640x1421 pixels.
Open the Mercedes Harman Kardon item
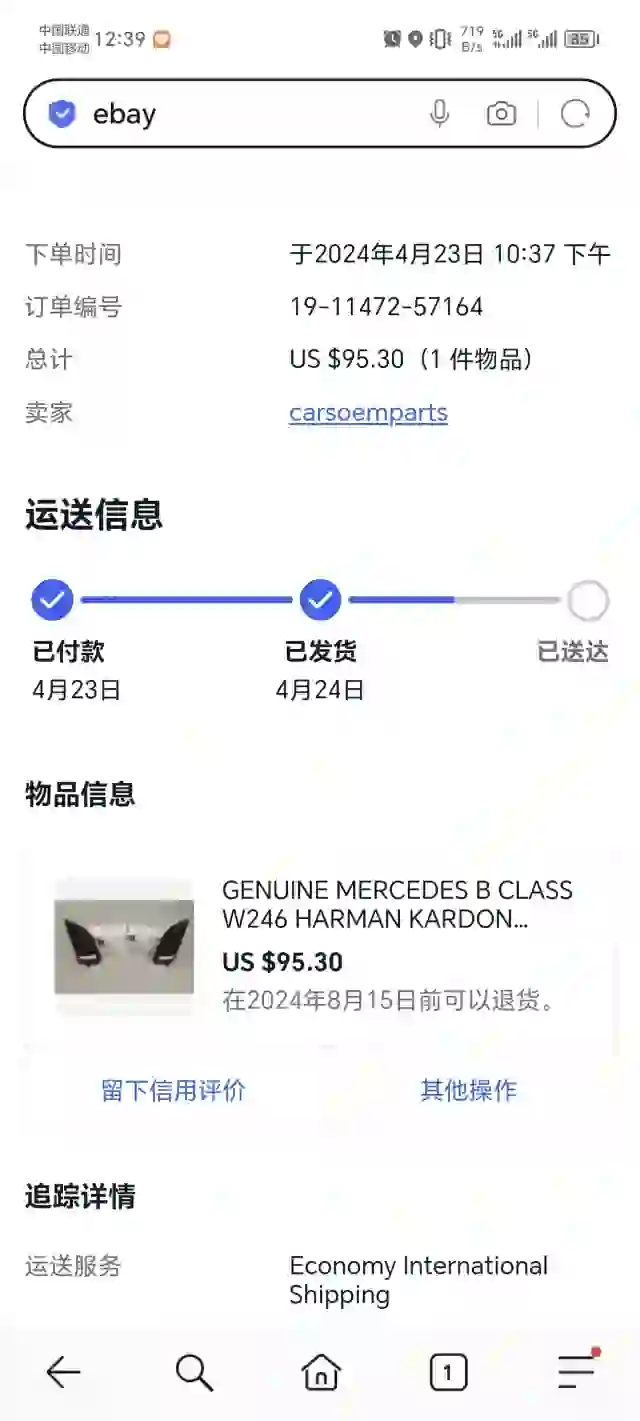click(x=396, y=905)
